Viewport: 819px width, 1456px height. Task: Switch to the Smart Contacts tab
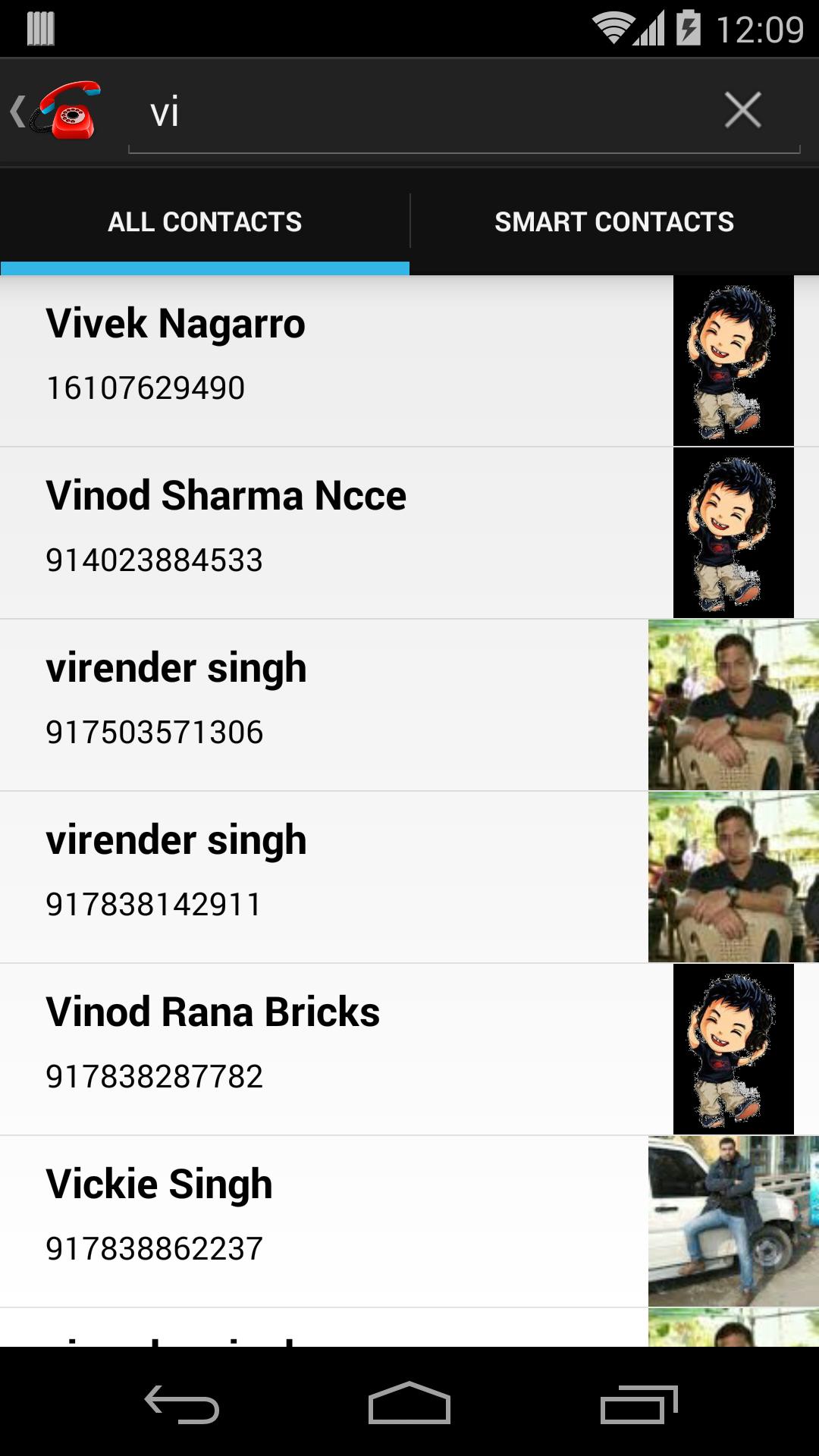pyautogui.click(x=614, y=221)
